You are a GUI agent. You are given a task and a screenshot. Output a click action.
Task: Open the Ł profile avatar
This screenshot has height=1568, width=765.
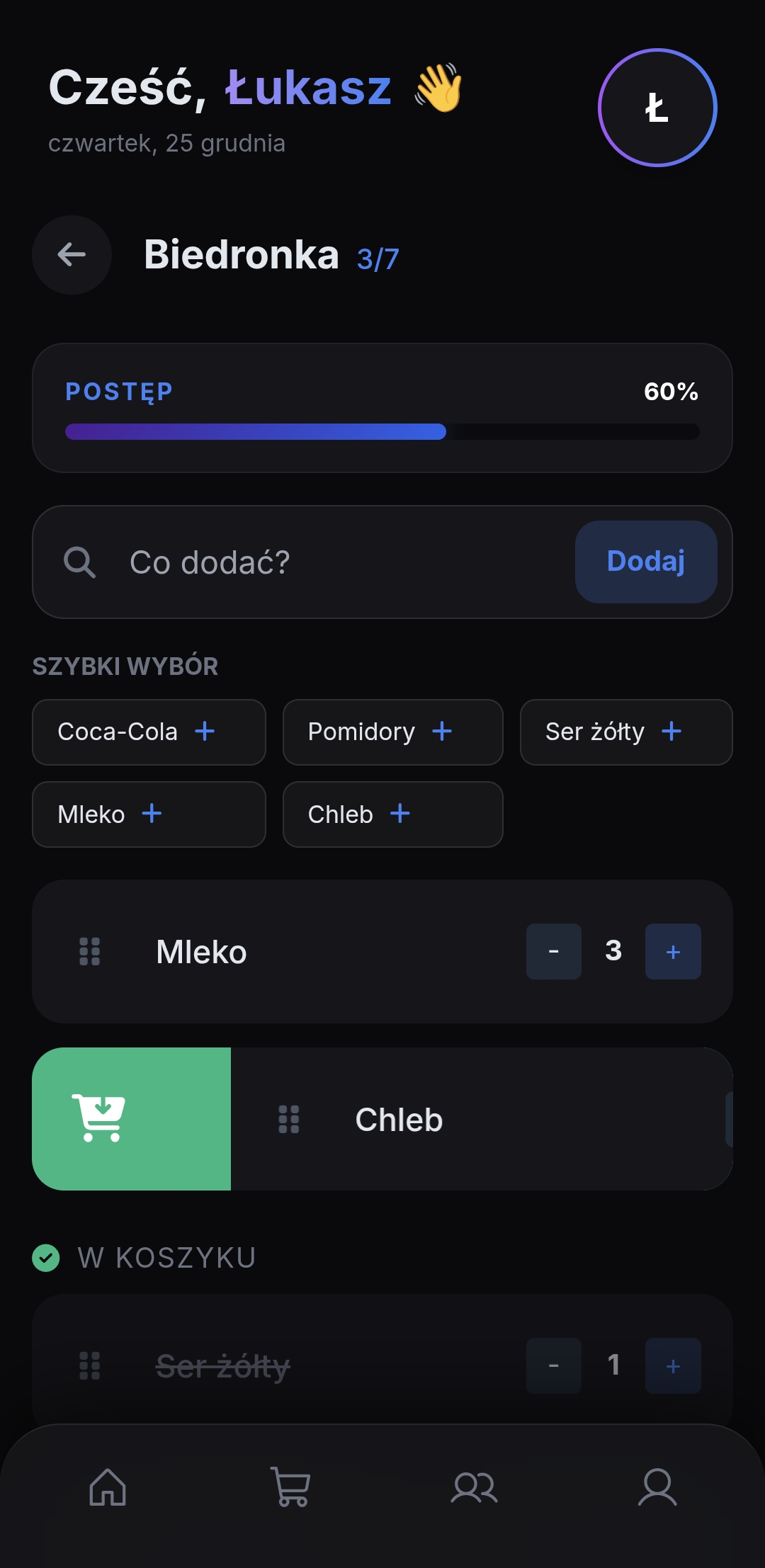[657, 108]
